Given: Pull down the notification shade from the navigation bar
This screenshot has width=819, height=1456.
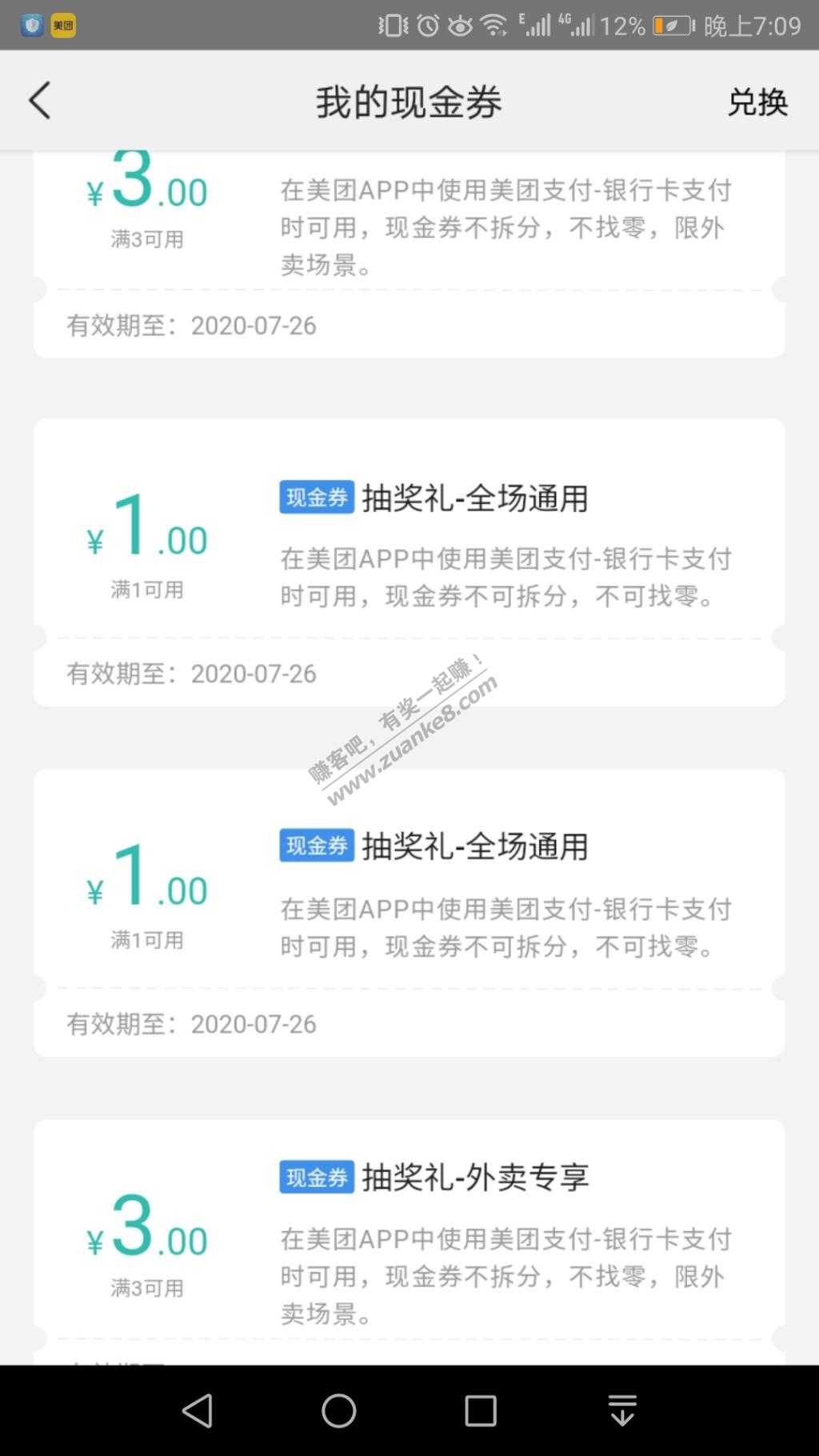Looking at the screenshot, I should coord(621,1410).
